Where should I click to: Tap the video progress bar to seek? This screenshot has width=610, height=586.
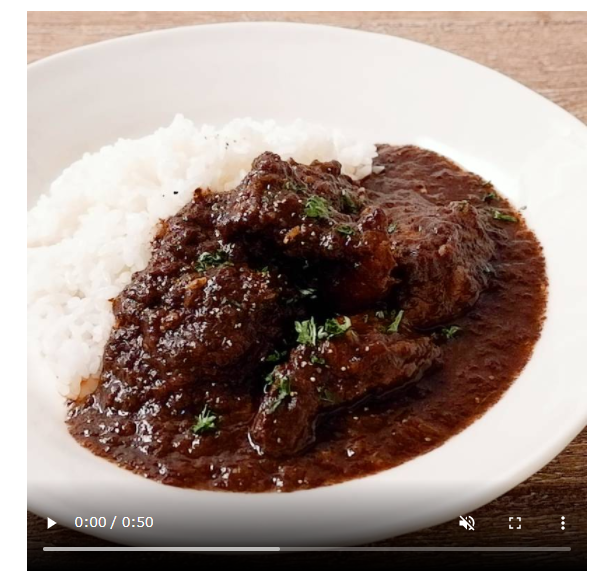(306, 549)
